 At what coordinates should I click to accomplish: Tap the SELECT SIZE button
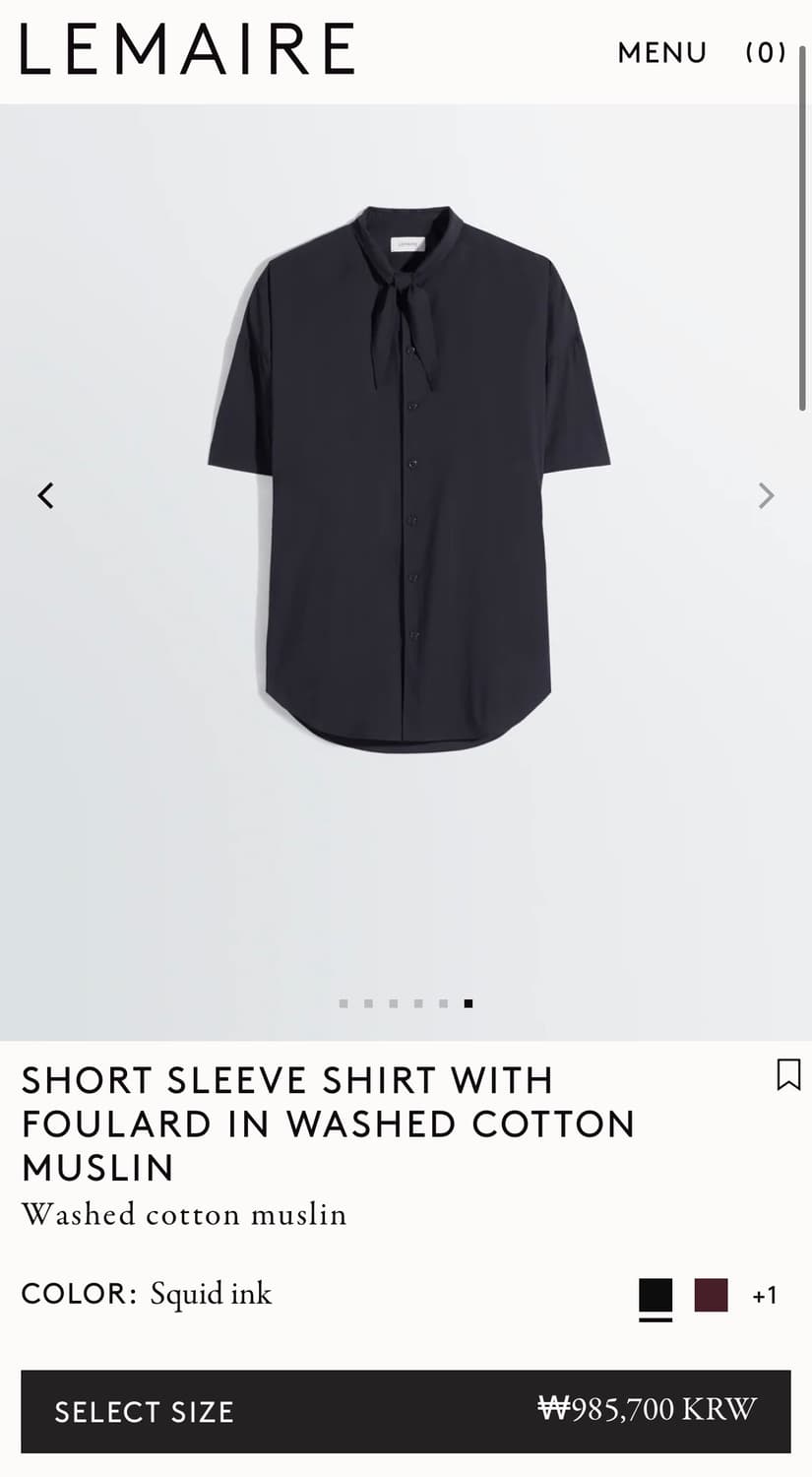(406, 1411)
